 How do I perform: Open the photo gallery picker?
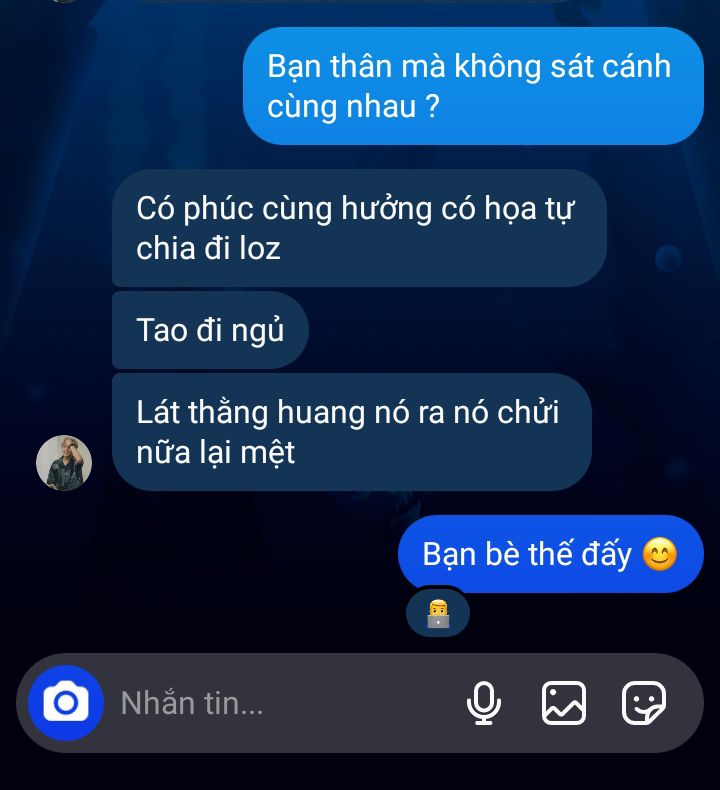564,703
